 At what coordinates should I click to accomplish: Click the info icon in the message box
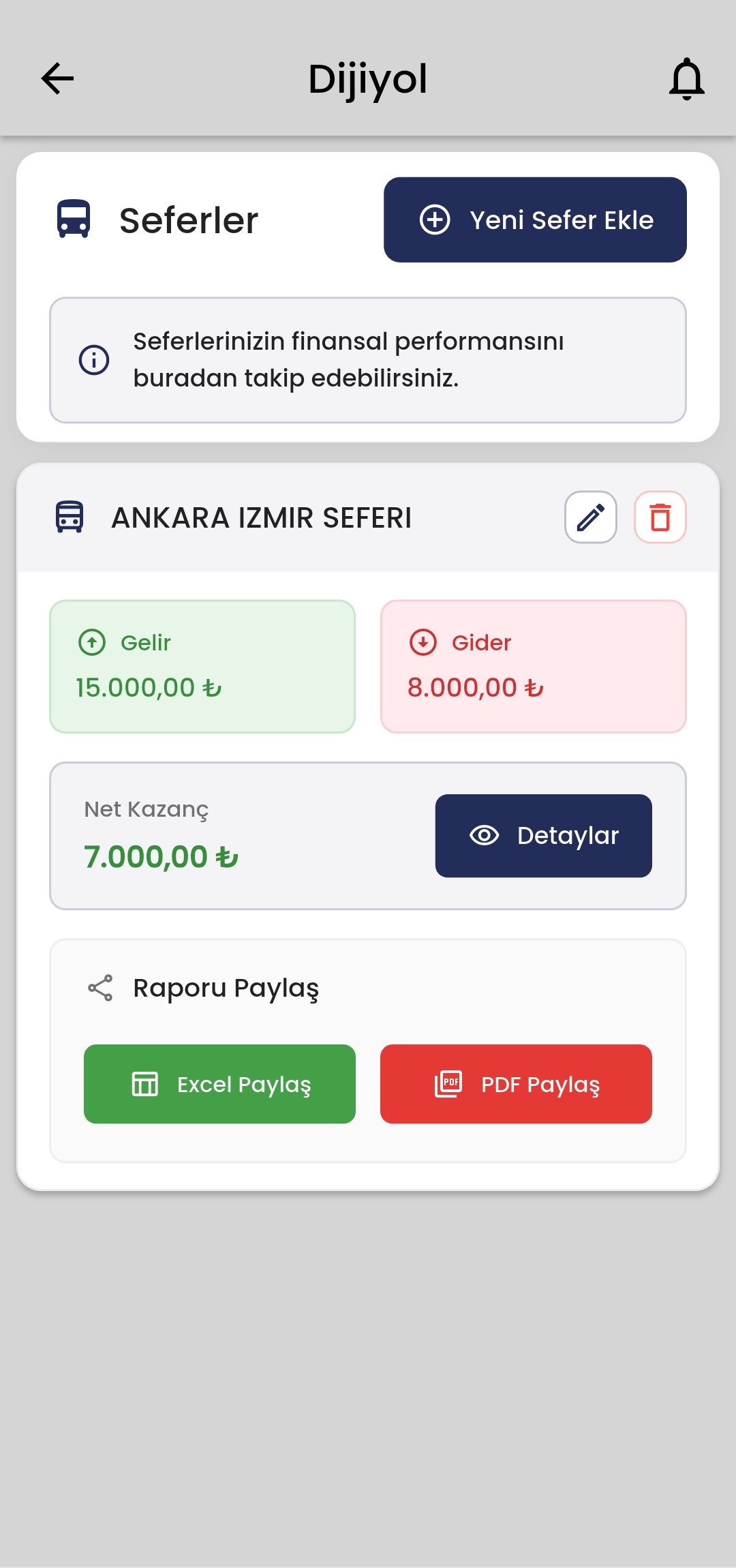[x=93, y=359]
